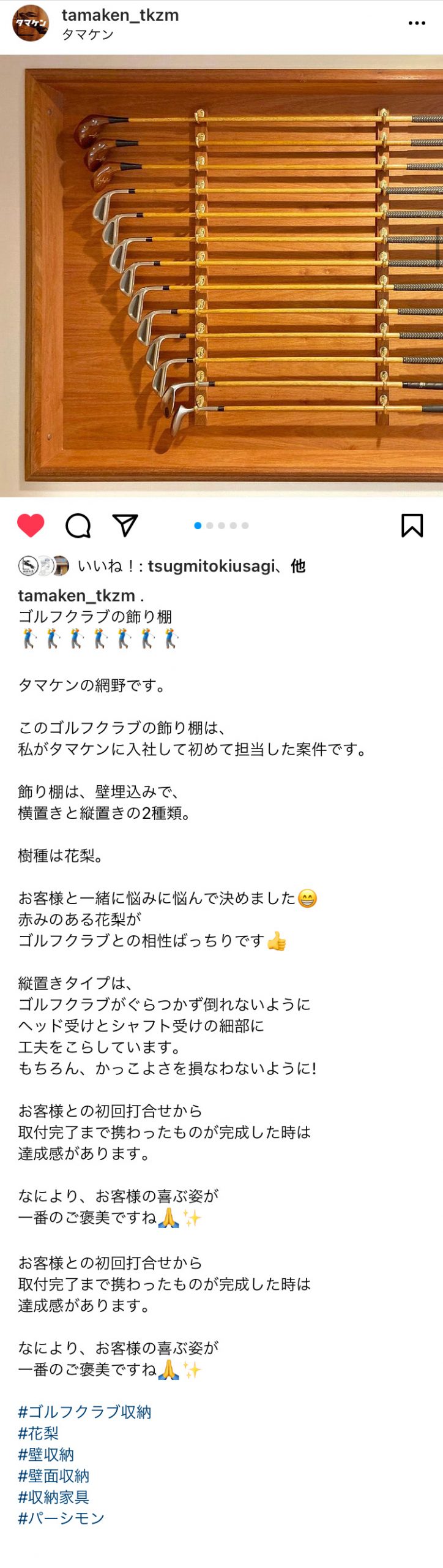
Task: View likes list by tsugmitokiusagi and others
Action: pyautogui.click(x=191, y=566)
